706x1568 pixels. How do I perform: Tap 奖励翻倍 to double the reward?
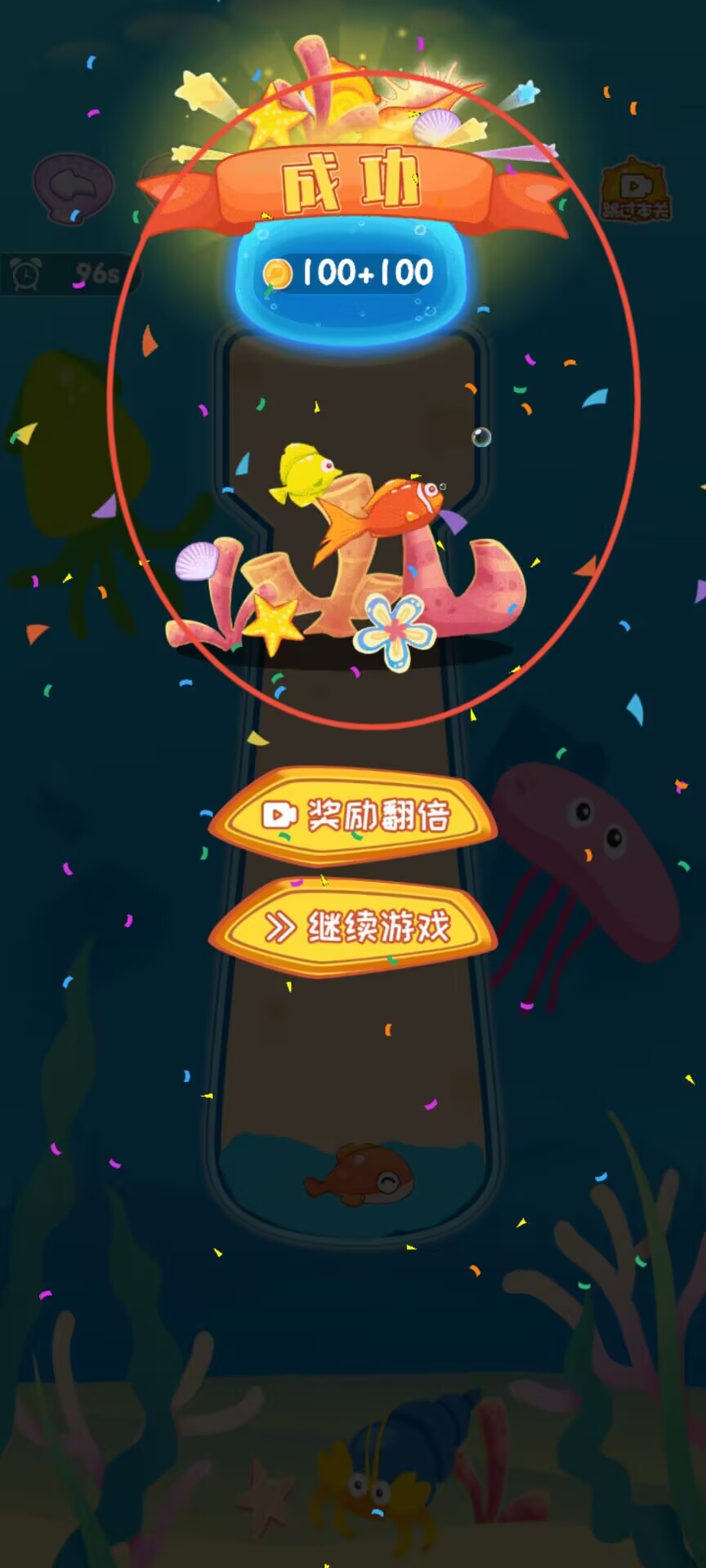(x=353, y=816)
